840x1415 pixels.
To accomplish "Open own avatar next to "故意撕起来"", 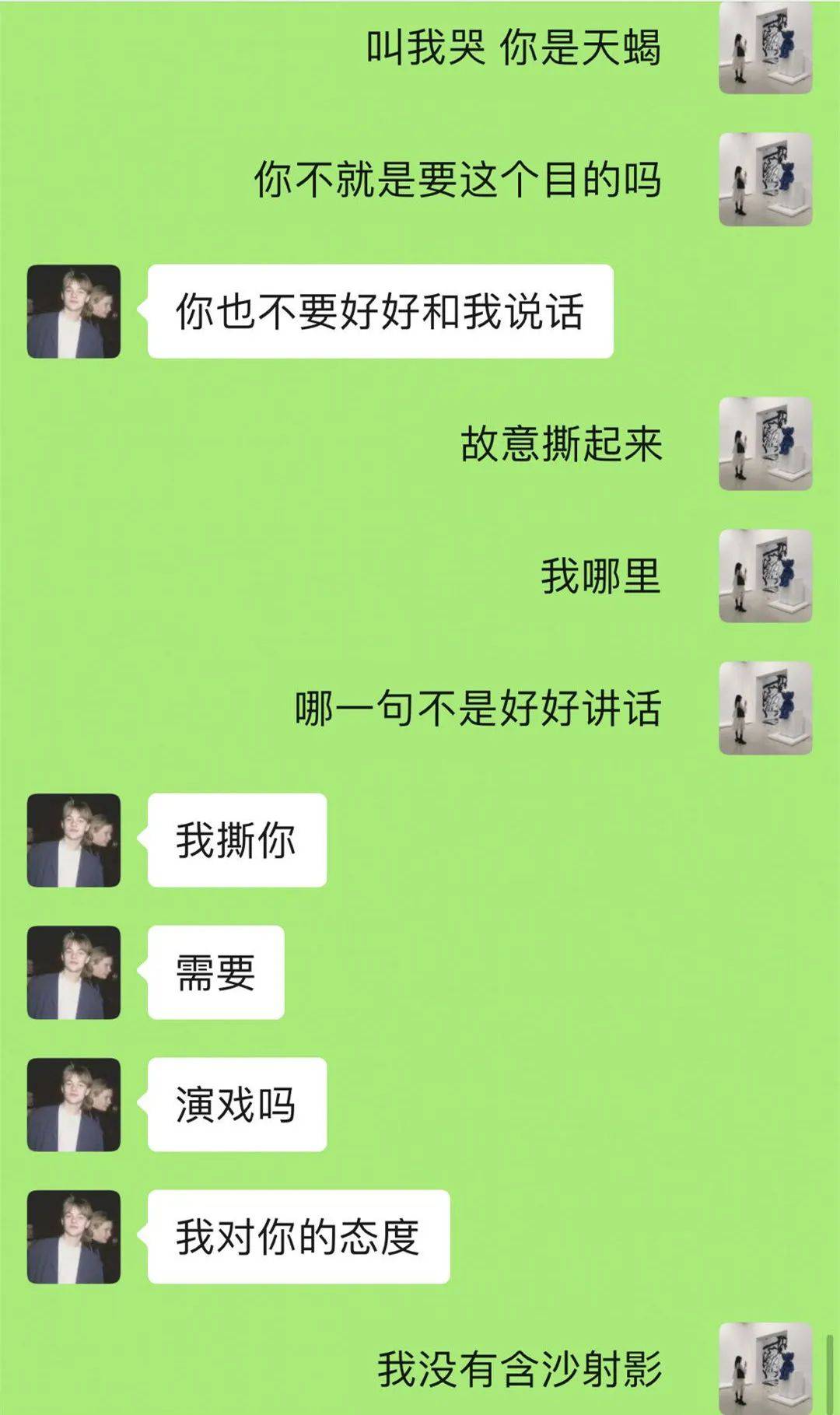I will pos(765,443).
